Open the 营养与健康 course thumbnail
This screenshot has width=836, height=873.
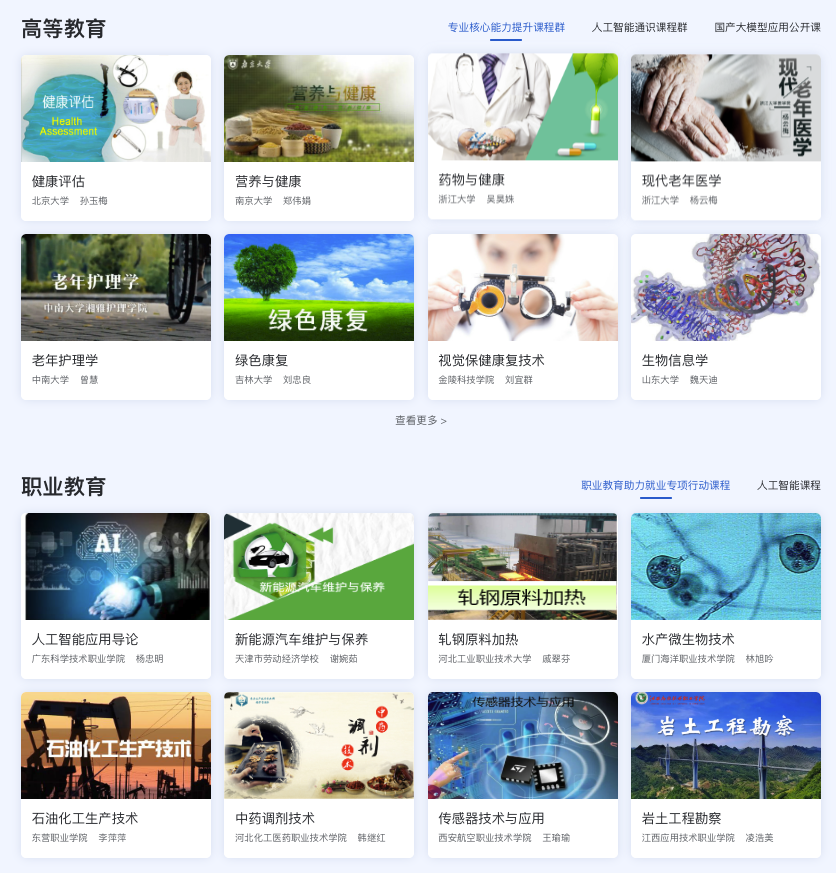pyautogui.click(x=318, y=108)
